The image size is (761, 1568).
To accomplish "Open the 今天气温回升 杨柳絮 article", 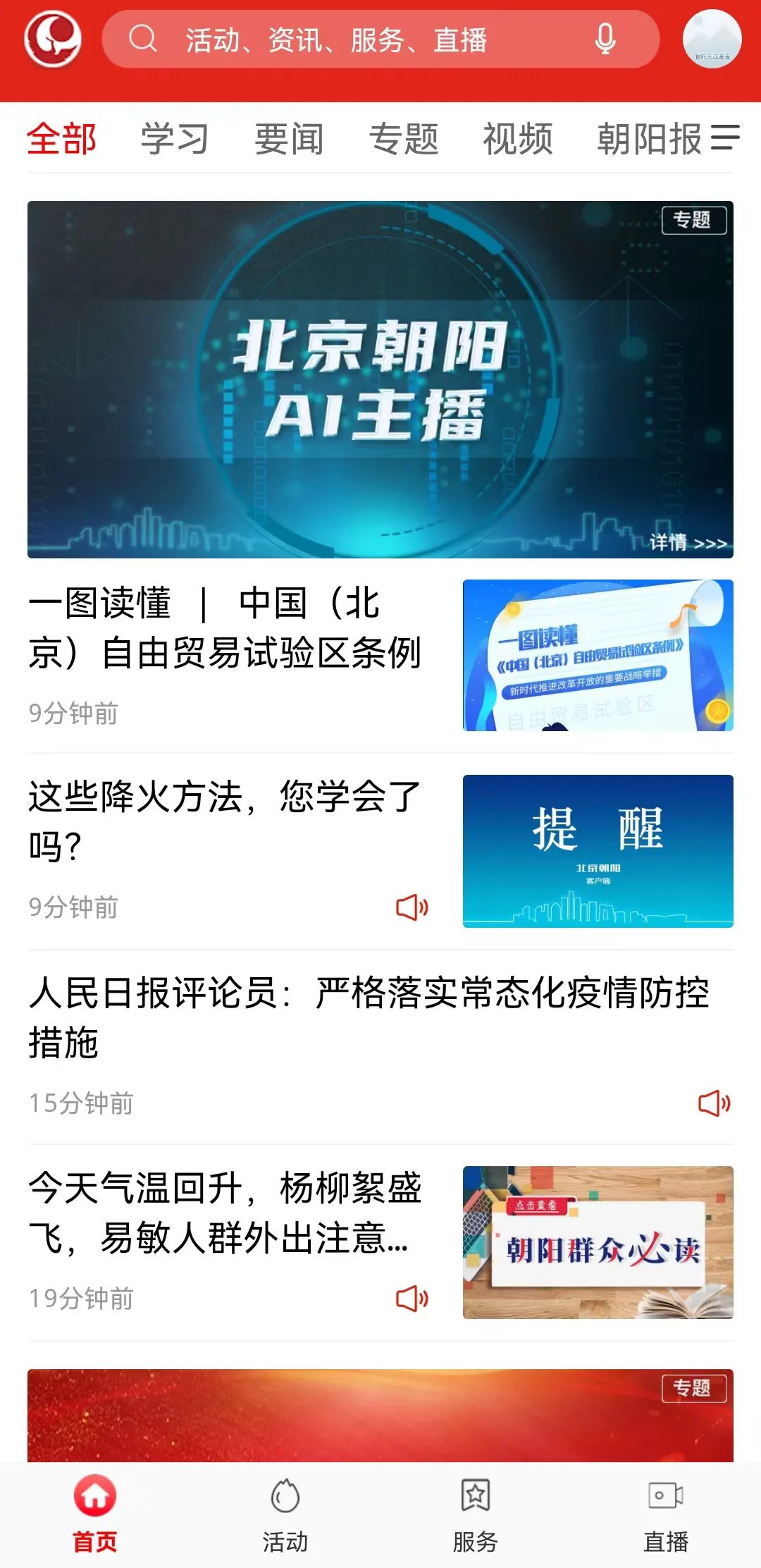I will (x=225, y=1213).
